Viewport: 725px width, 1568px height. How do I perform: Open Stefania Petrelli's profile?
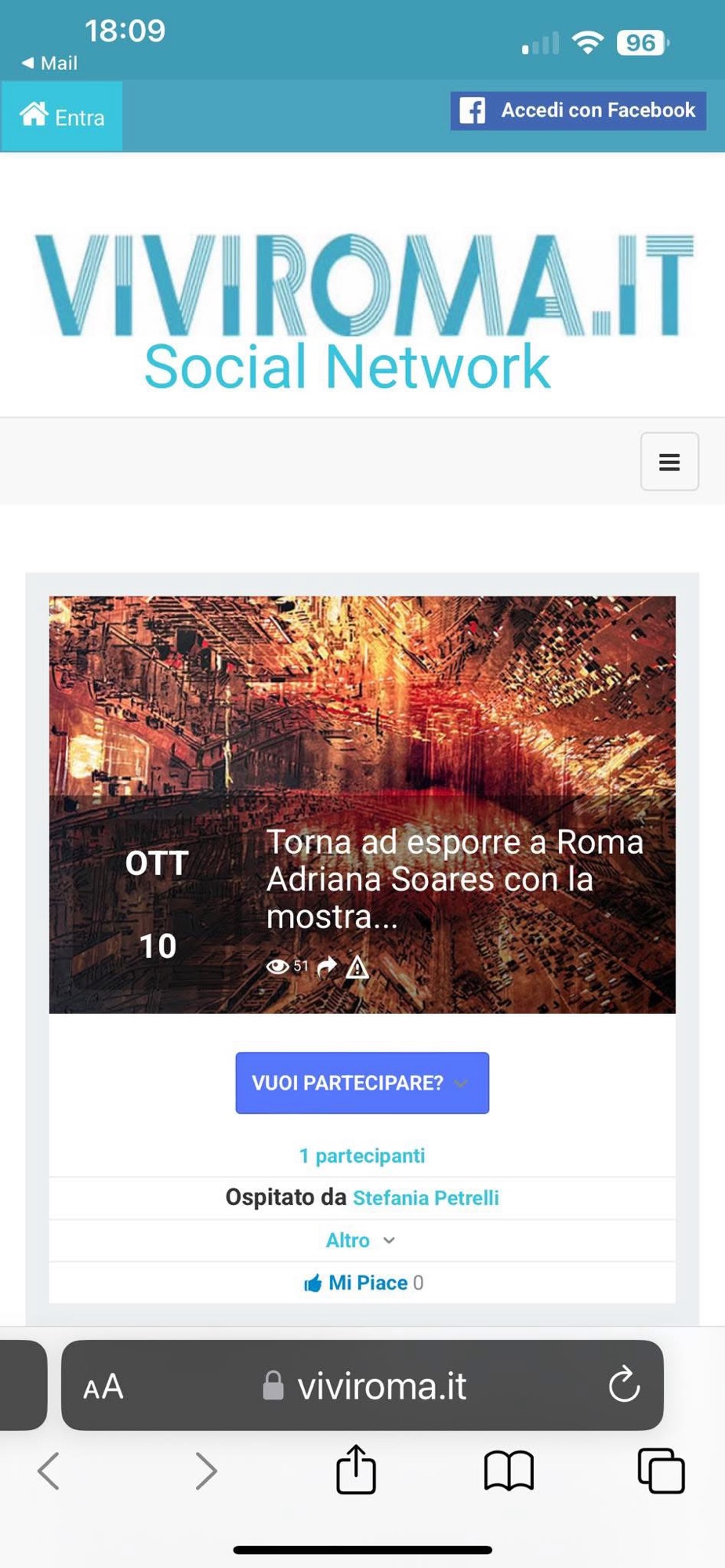426,1198
